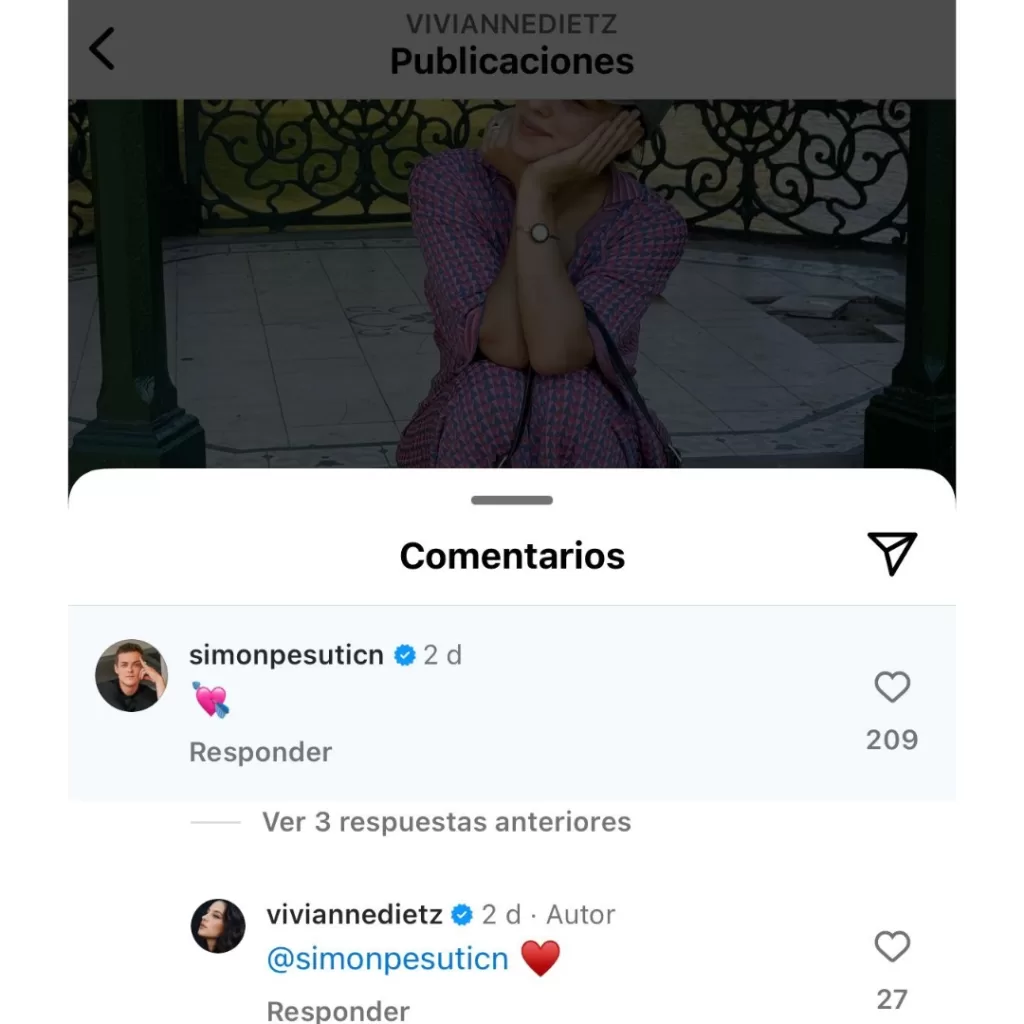Share the post via the paper plane icon
The width and height of the screenshot is (1024, 1024).
[891, 553]
